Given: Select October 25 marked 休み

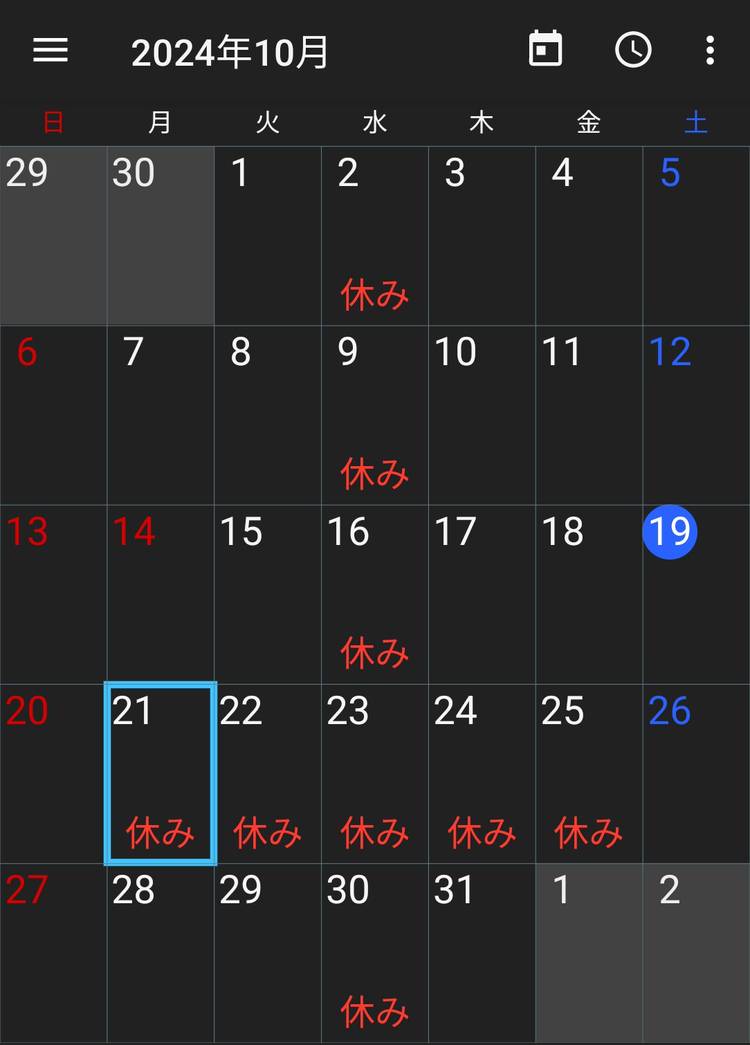Looking at the screenshot, I should click(x=589, y=773).
